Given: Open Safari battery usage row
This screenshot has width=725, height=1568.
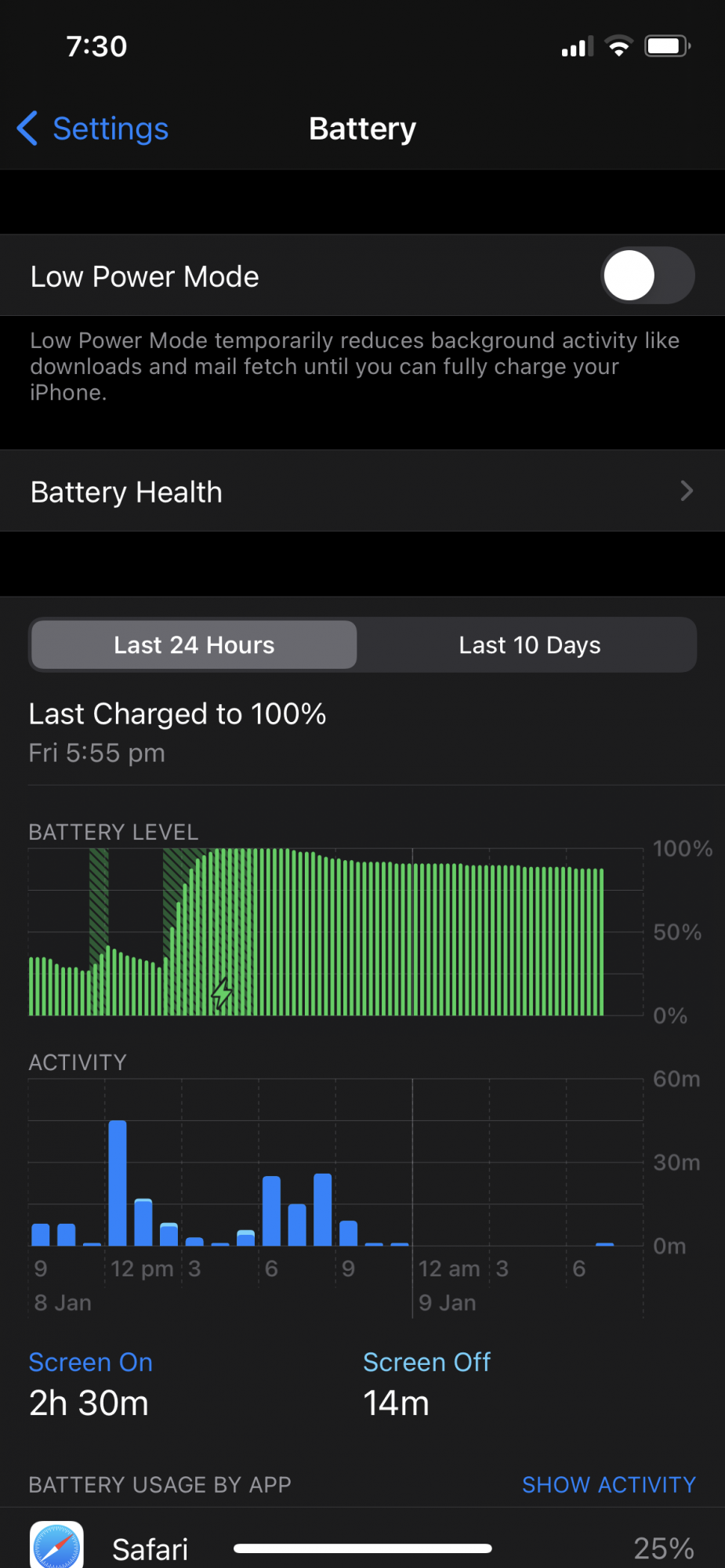Looking at the screenshot, I should coord(362,1548).
